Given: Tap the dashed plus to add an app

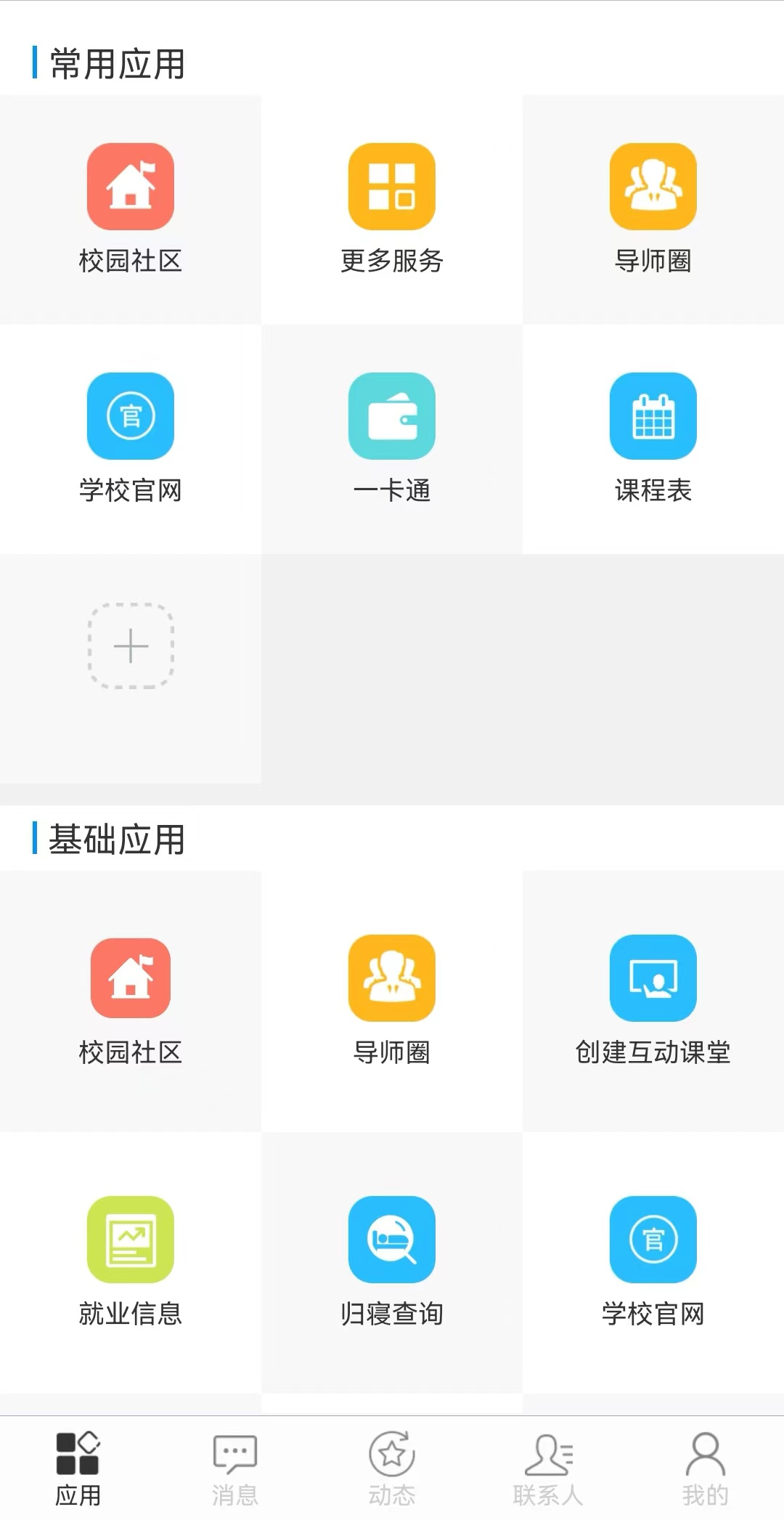Looking at the screenshot, I should click(131, 646).
